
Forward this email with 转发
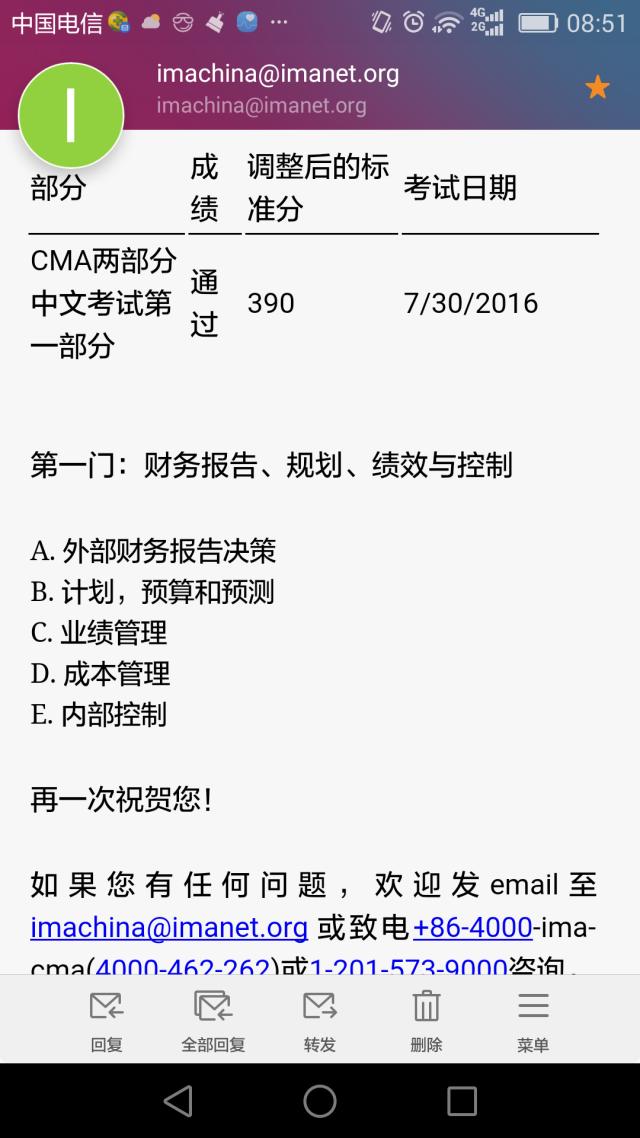[x=320, y=1022]
